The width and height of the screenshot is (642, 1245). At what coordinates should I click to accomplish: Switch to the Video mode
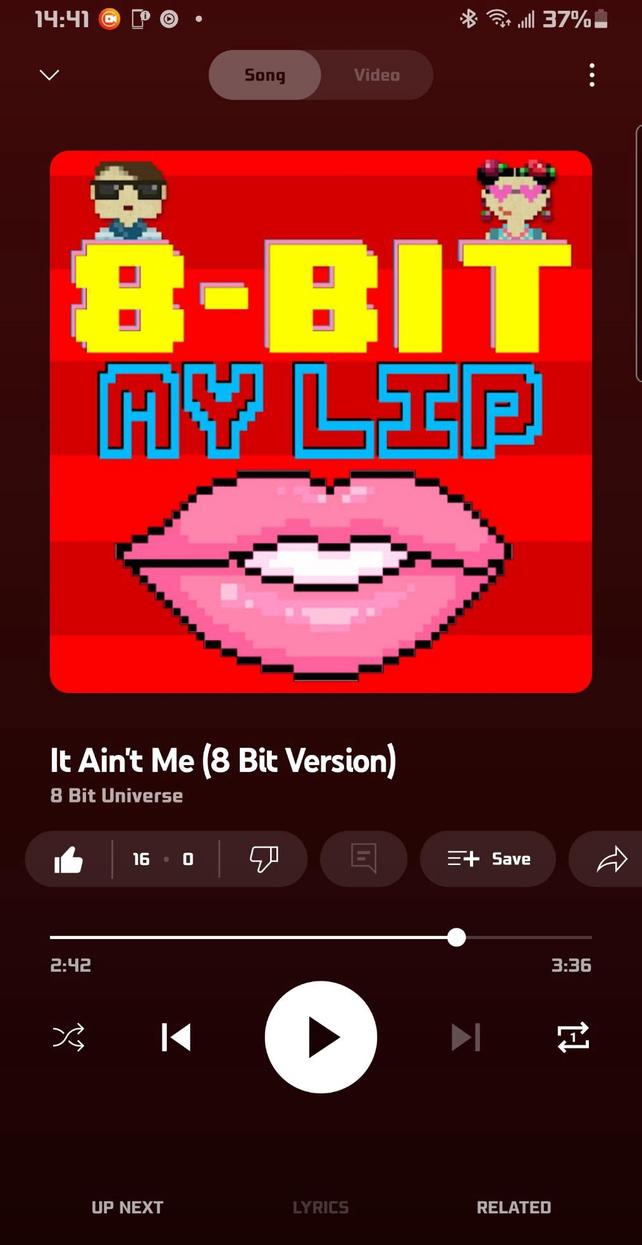376,75
